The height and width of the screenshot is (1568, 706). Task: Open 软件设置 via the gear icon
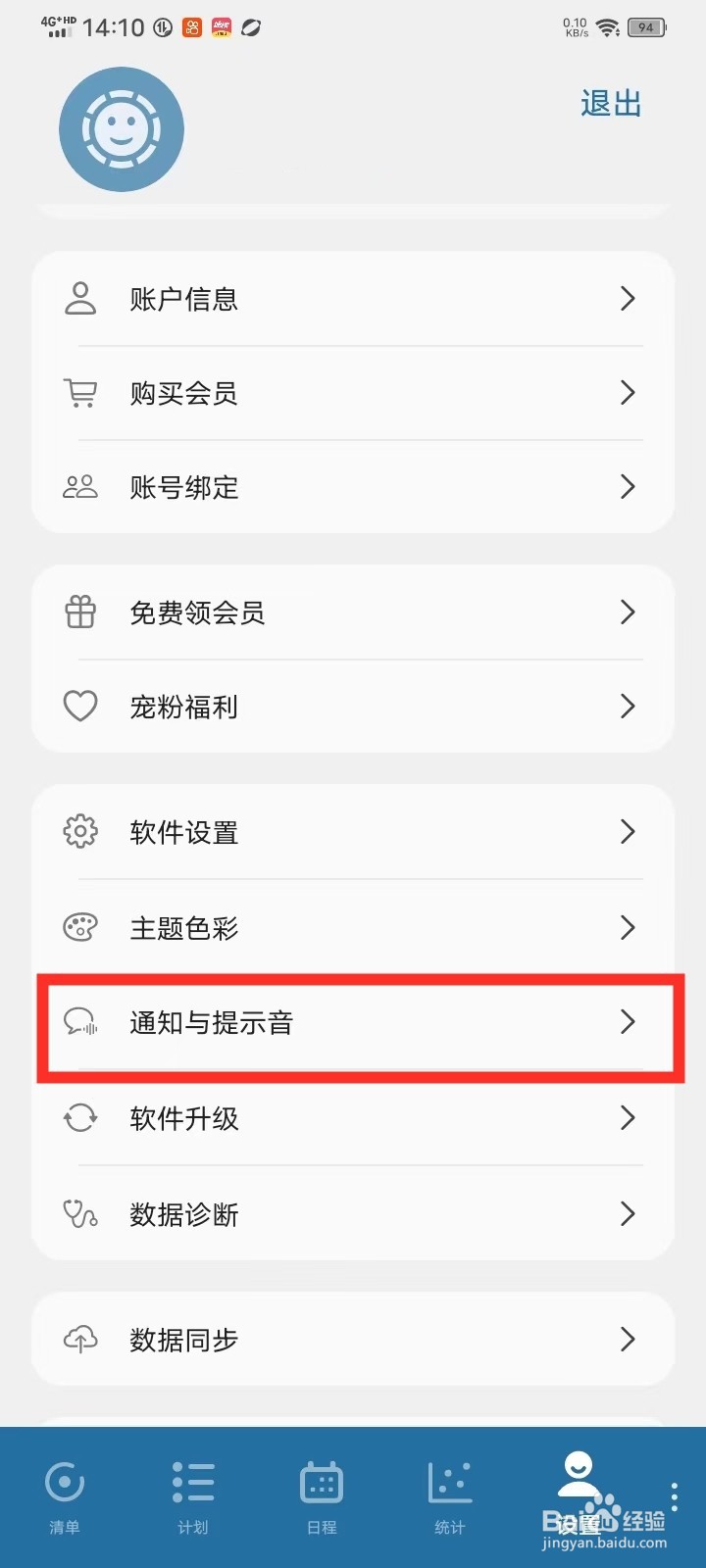[x=79, y=831]
